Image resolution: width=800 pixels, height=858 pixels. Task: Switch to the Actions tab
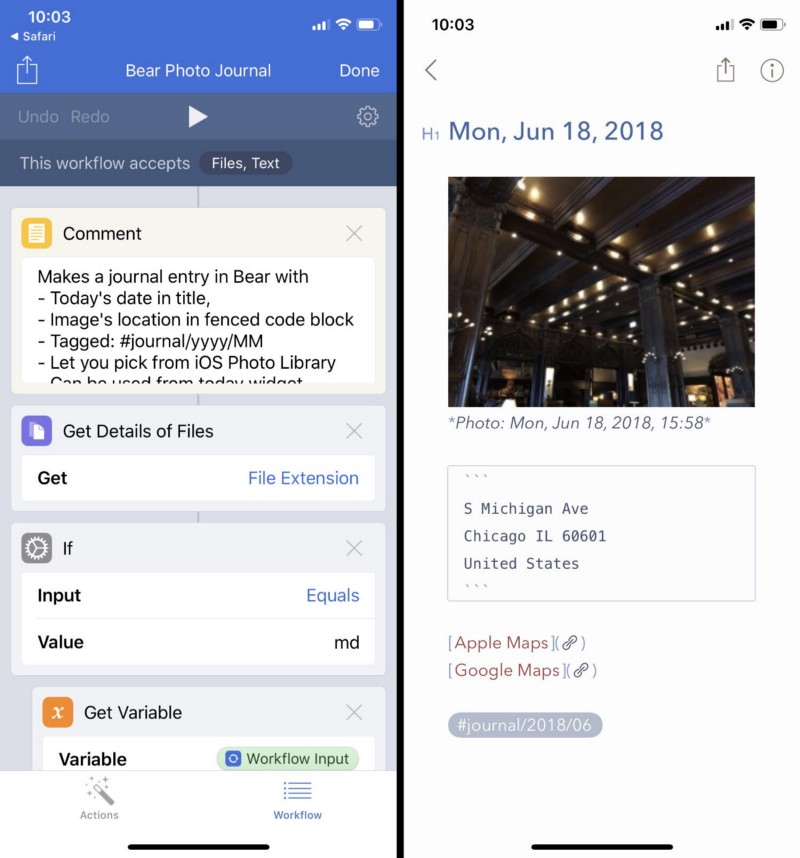point(99,798)
